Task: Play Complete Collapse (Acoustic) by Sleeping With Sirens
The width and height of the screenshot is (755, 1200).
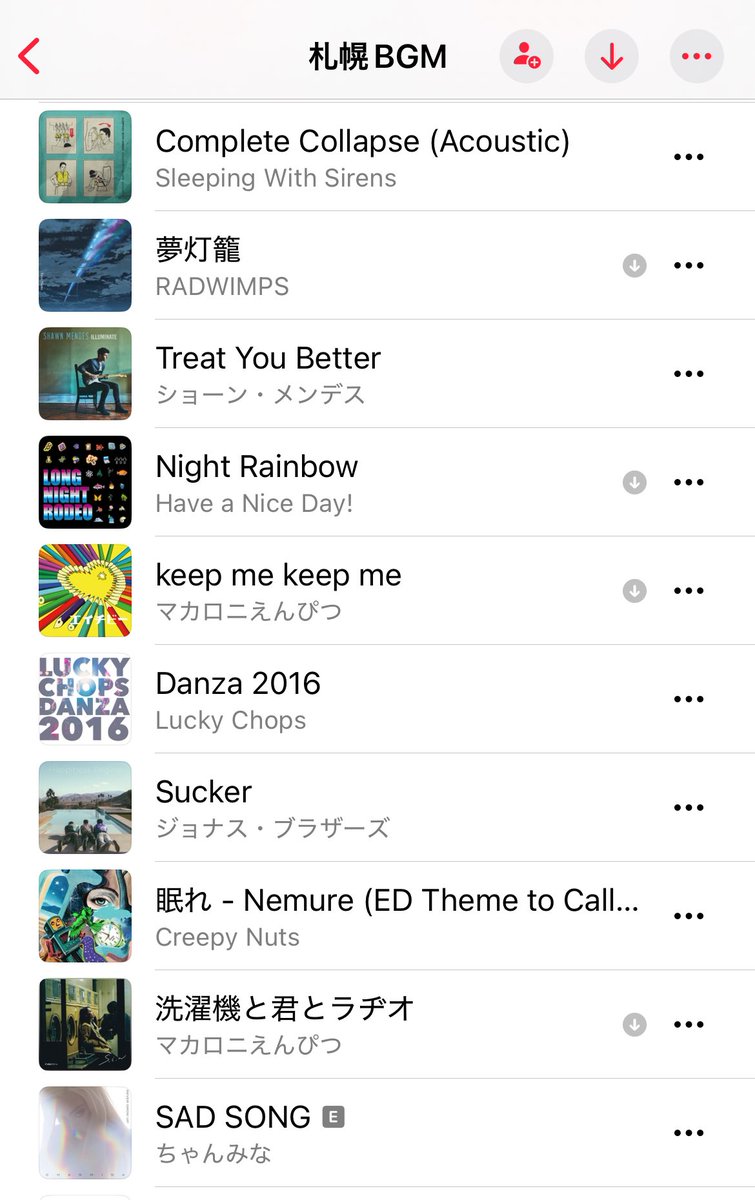Action: [x=362, y=157]
